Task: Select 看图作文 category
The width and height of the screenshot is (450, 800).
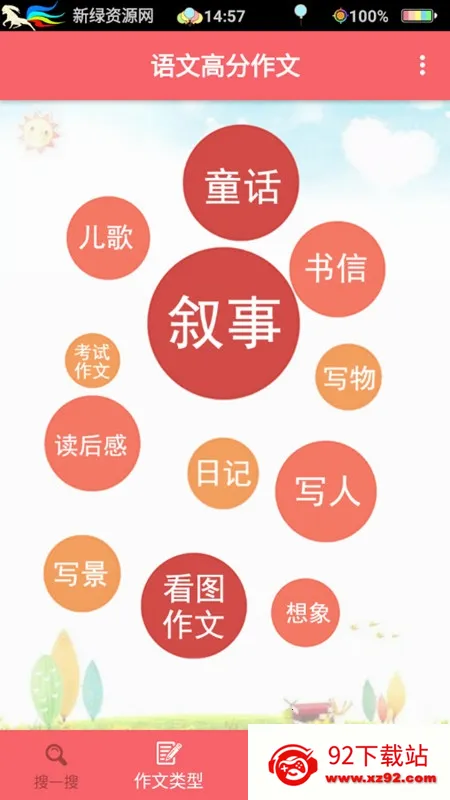Action: (194, 606)
